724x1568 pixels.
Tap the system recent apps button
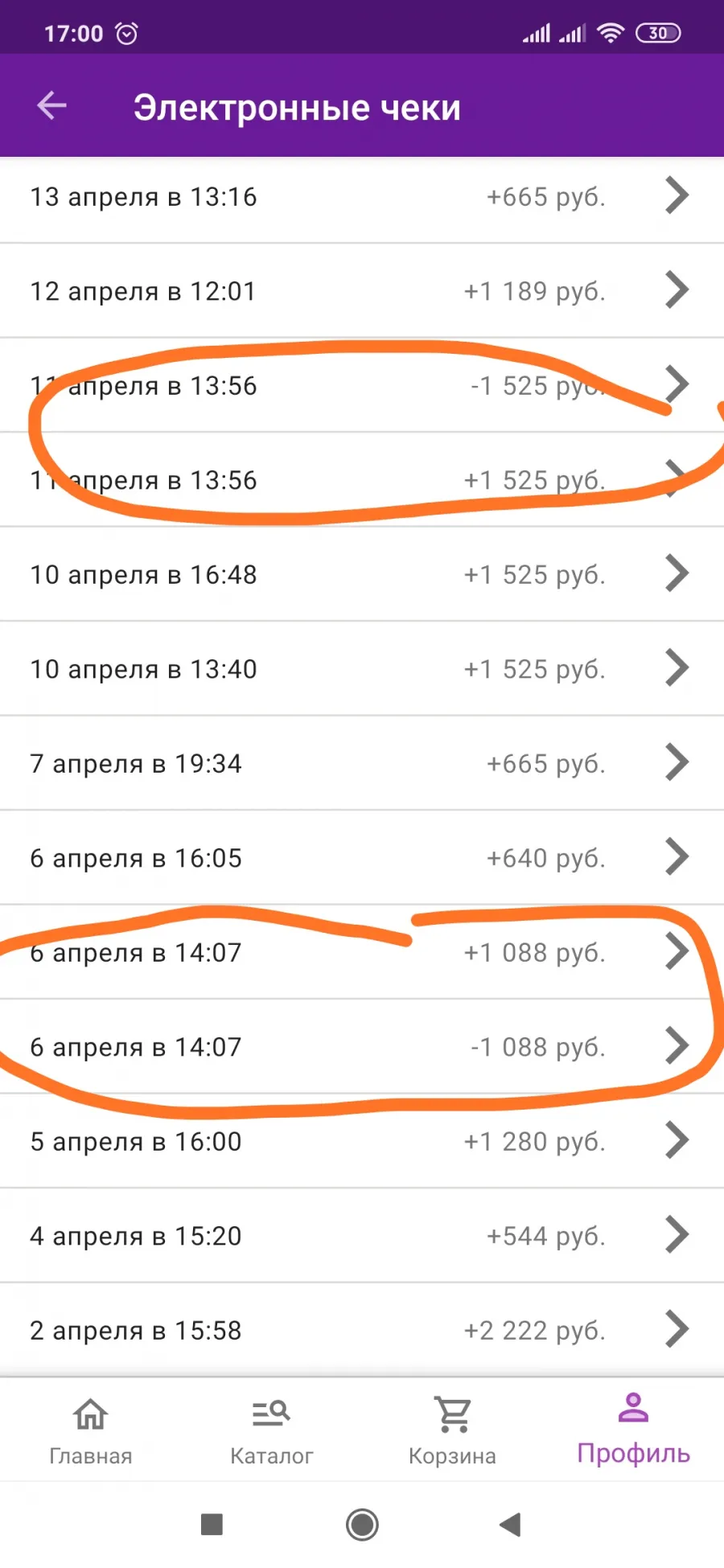[x=212, y=1525]
